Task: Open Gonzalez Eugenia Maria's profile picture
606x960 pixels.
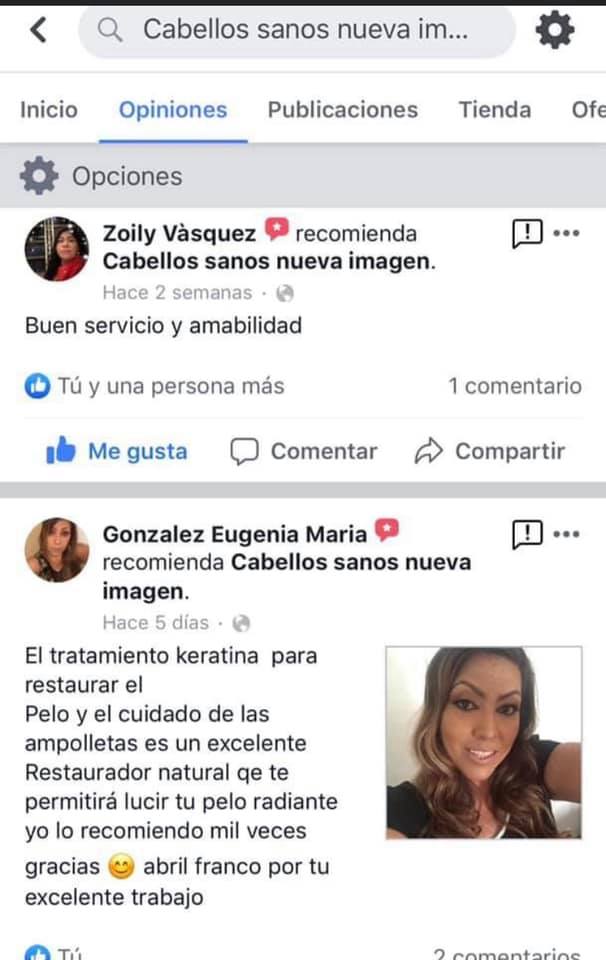Action: pyautogui.click(x=56, y=550)
